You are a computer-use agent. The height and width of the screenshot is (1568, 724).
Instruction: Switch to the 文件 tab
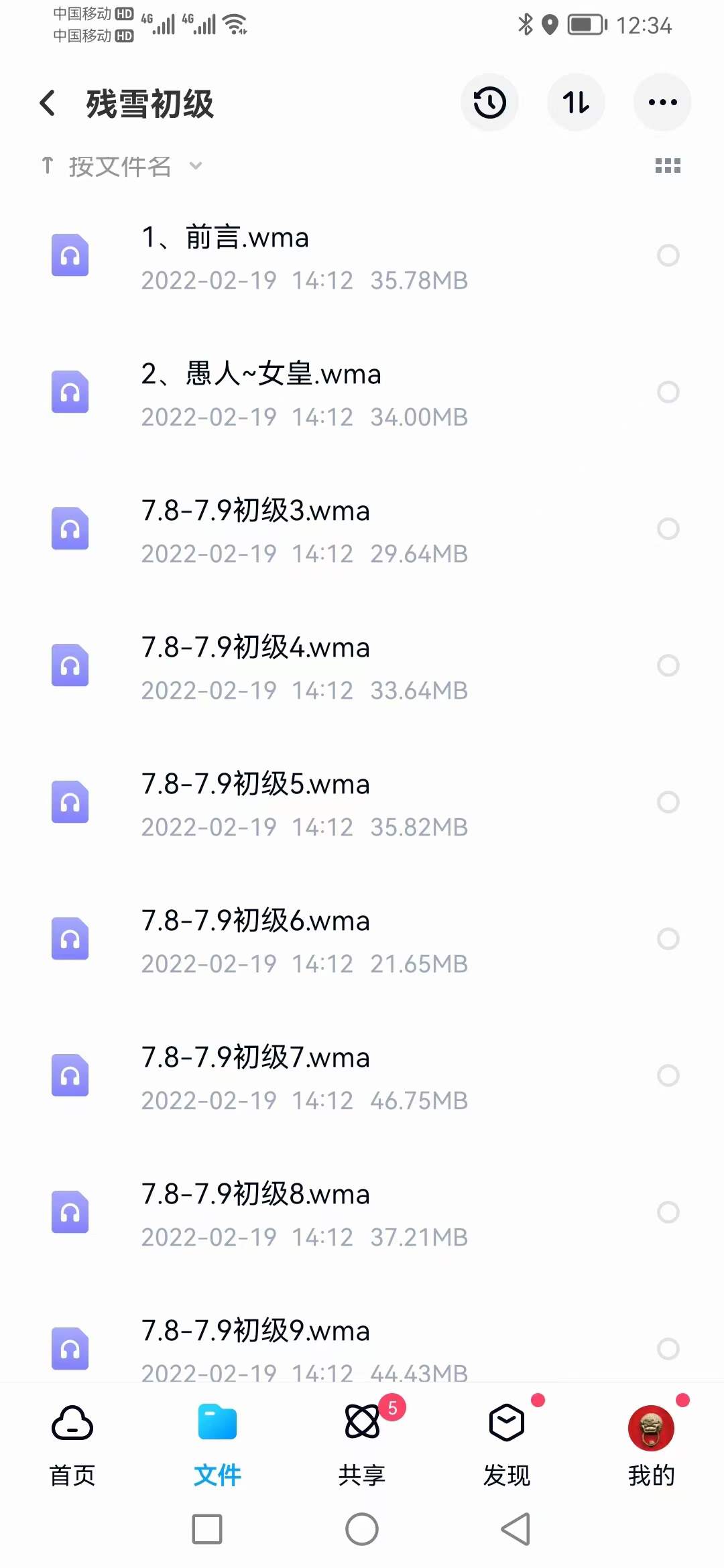(x=217, y=1441)
